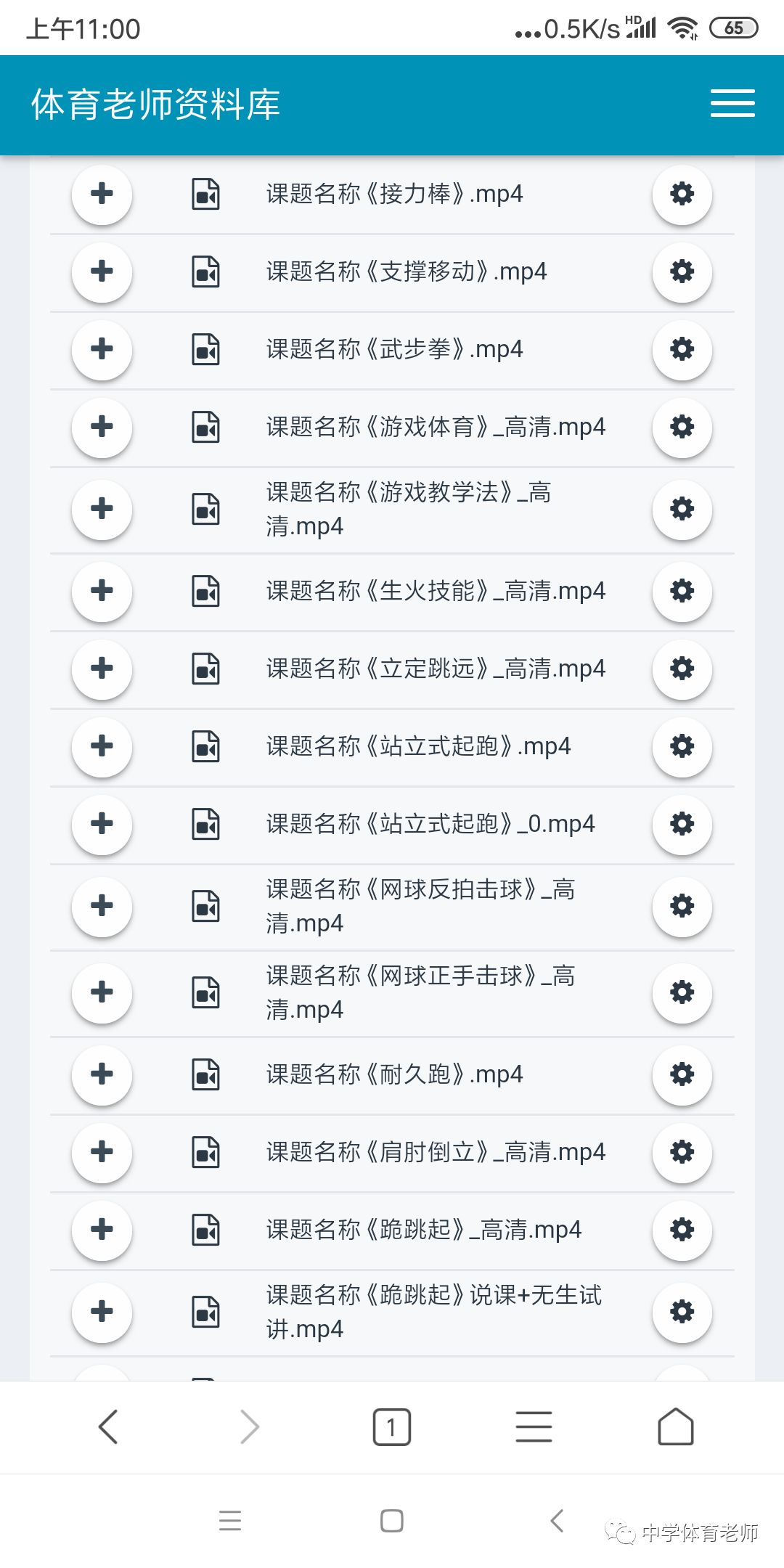Open the file 课题名称《武步拳》.mp4
The image size is (784, 1568).
pyautogui.click(x=394, y=349)
